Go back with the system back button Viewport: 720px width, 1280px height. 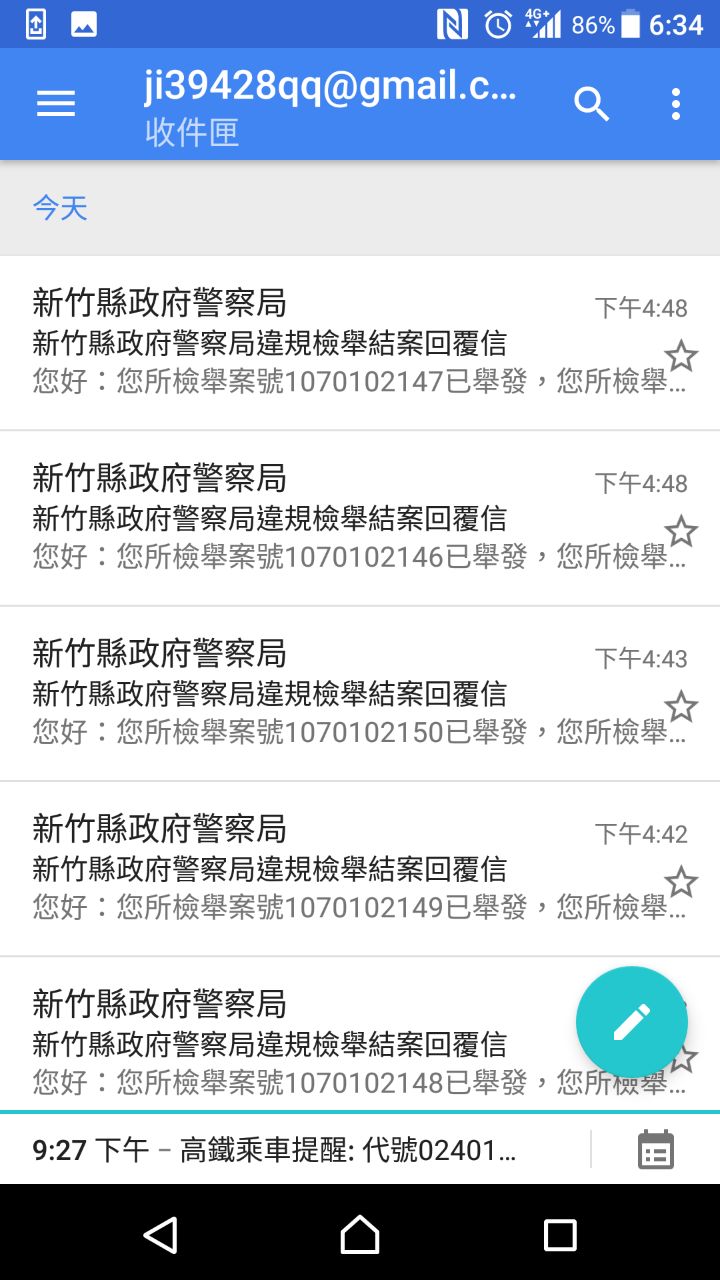pos(160,1235)
